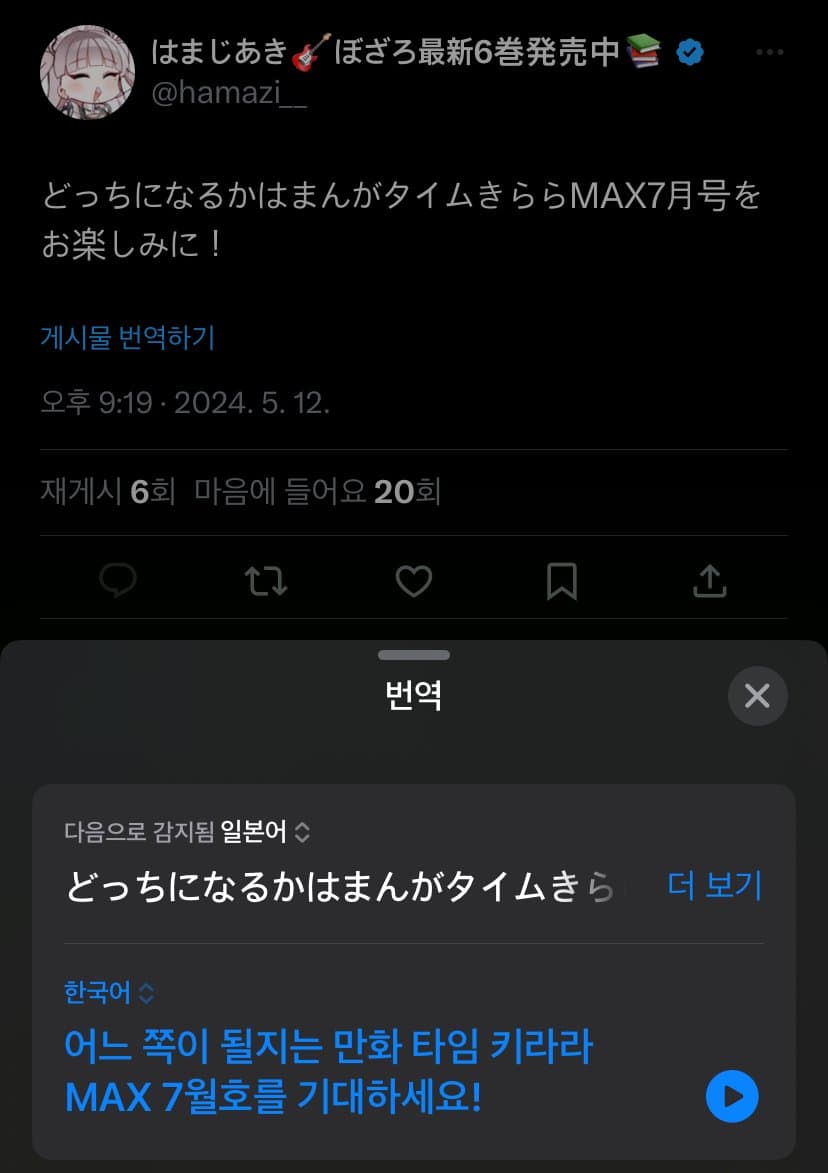Play the Korean translation audio
Image resolution: width=828 pixels, height=1173 pixels.
click(732, 1096)
